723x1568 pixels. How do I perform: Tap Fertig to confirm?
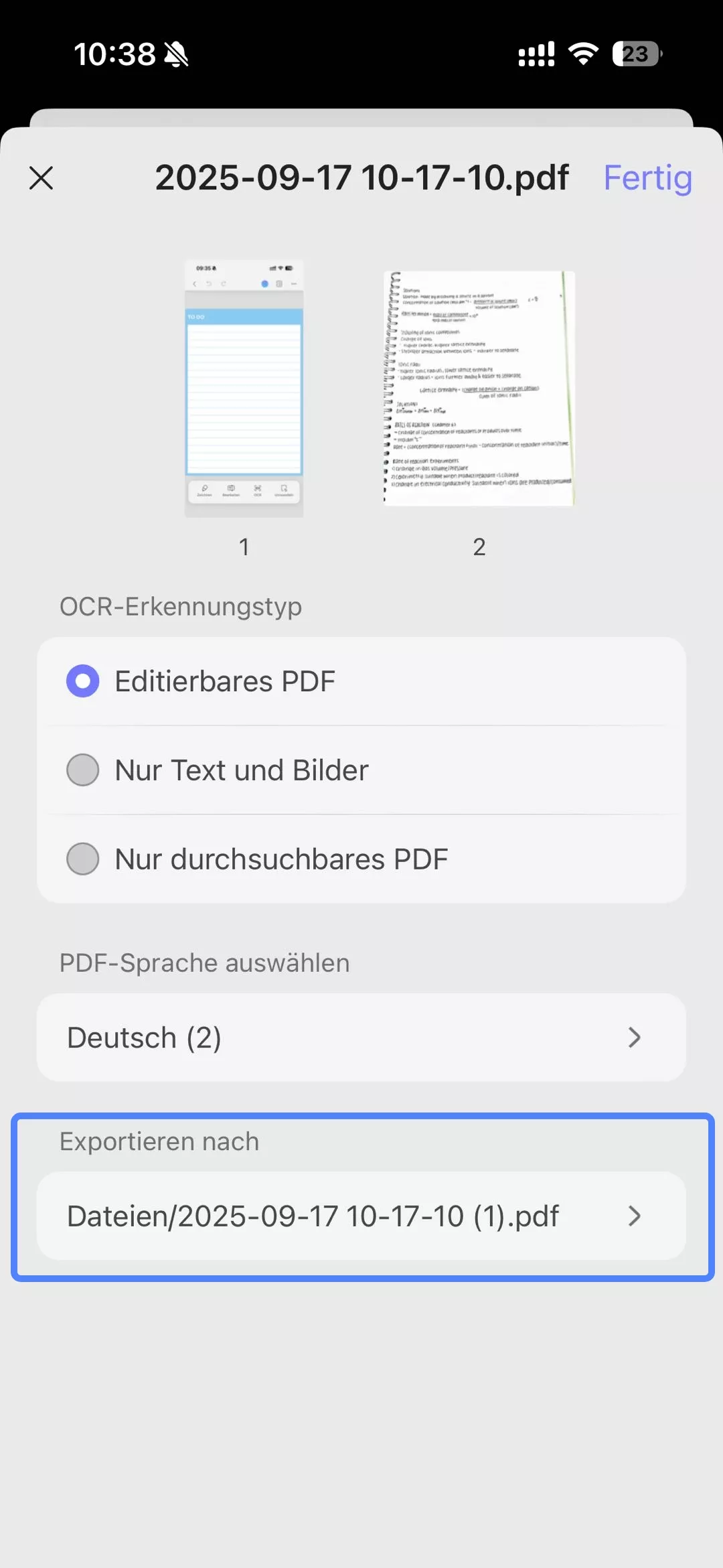coord(647,178)
